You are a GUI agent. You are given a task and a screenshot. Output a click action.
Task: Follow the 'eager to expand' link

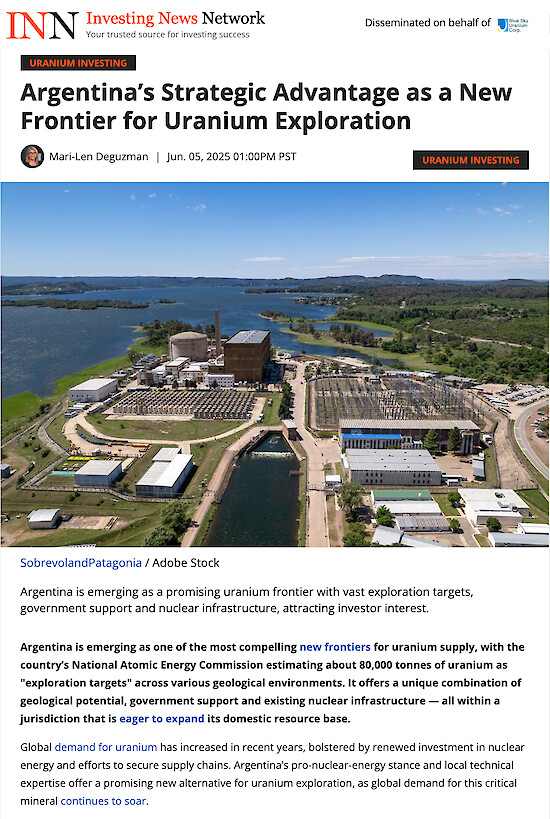[161, 718]
